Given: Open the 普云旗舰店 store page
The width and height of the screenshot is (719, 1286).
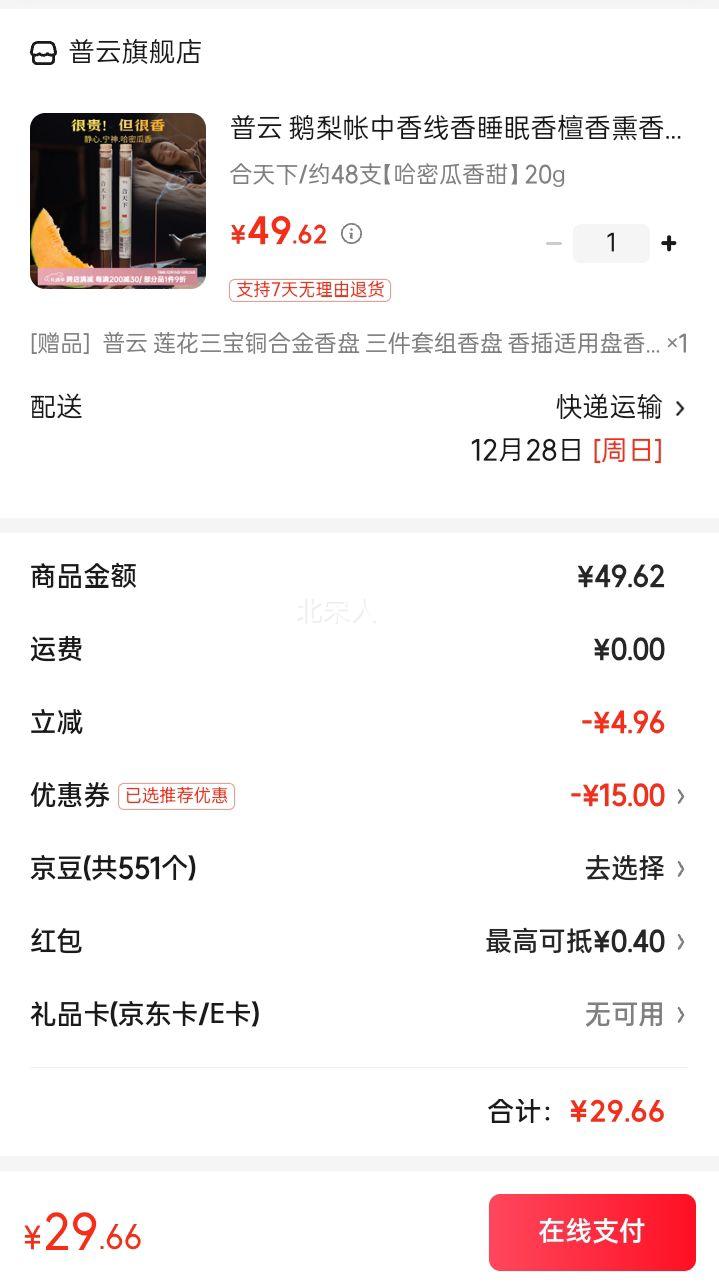Looking at the screenshot, I should [x=116, y=52].
